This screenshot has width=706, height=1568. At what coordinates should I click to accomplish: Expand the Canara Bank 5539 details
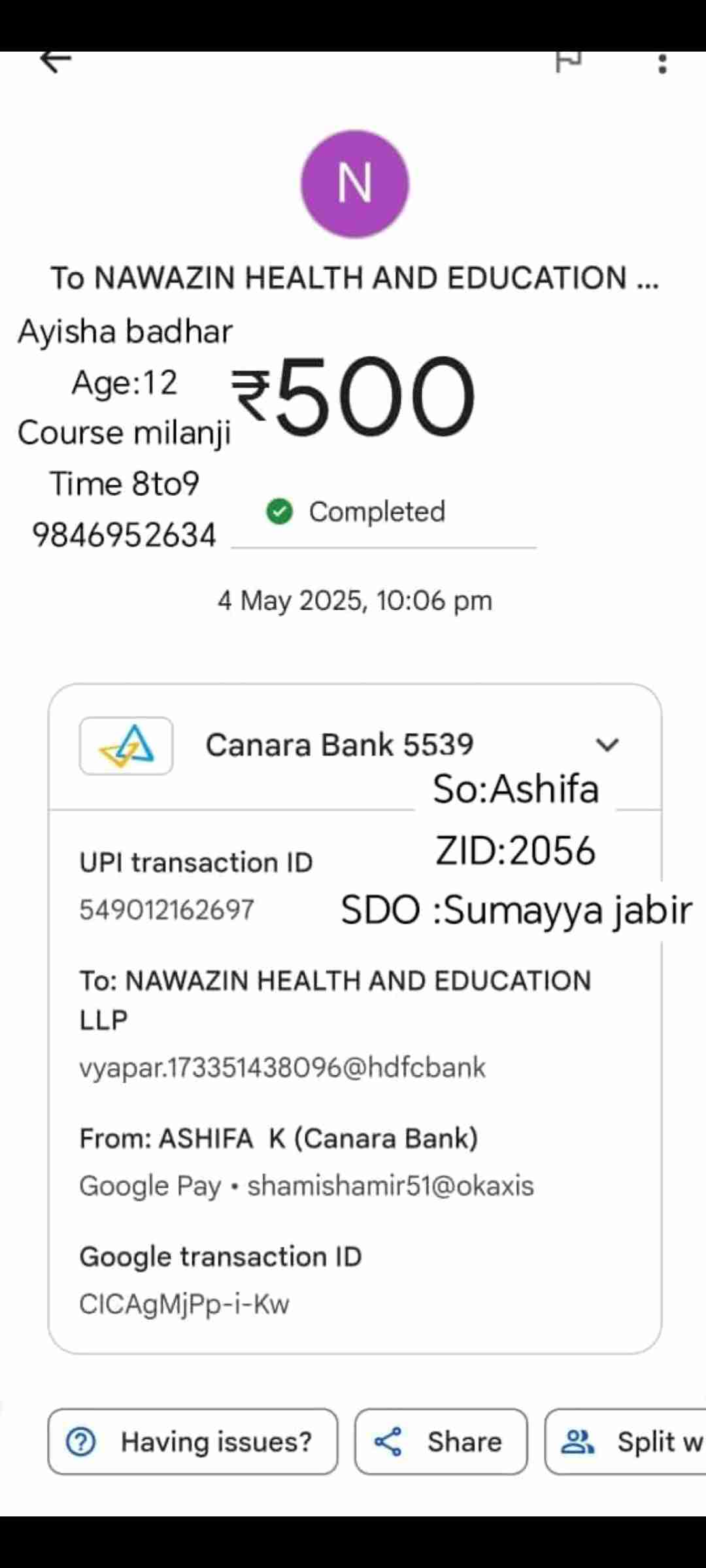click(x=607, y=745)
